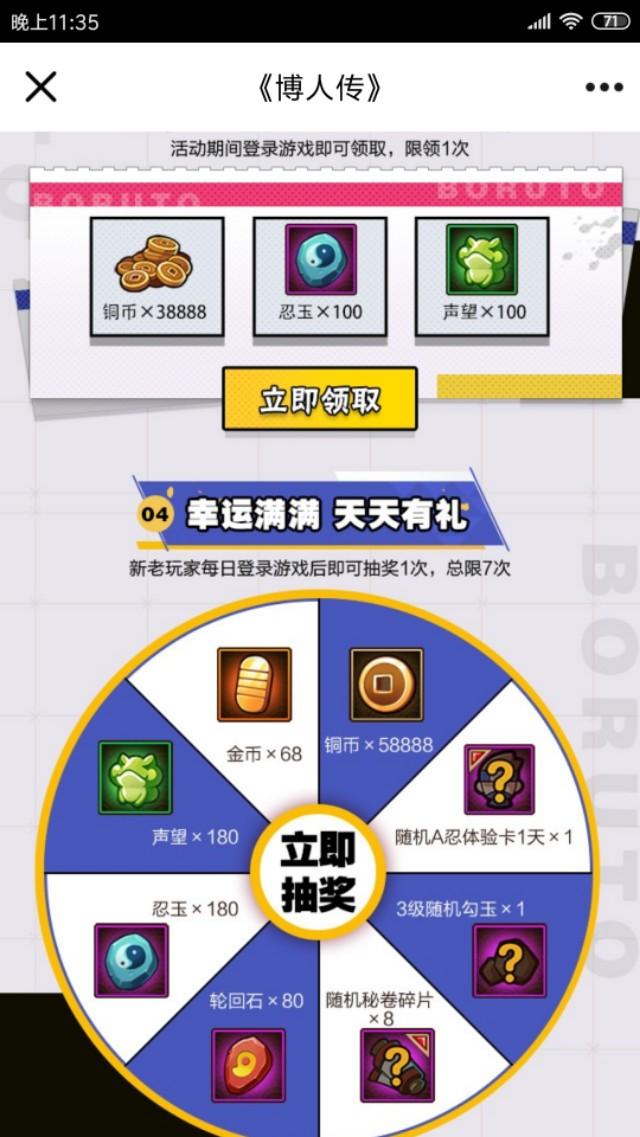Close the 《博人传》 web page

click(x=40, y=87)
